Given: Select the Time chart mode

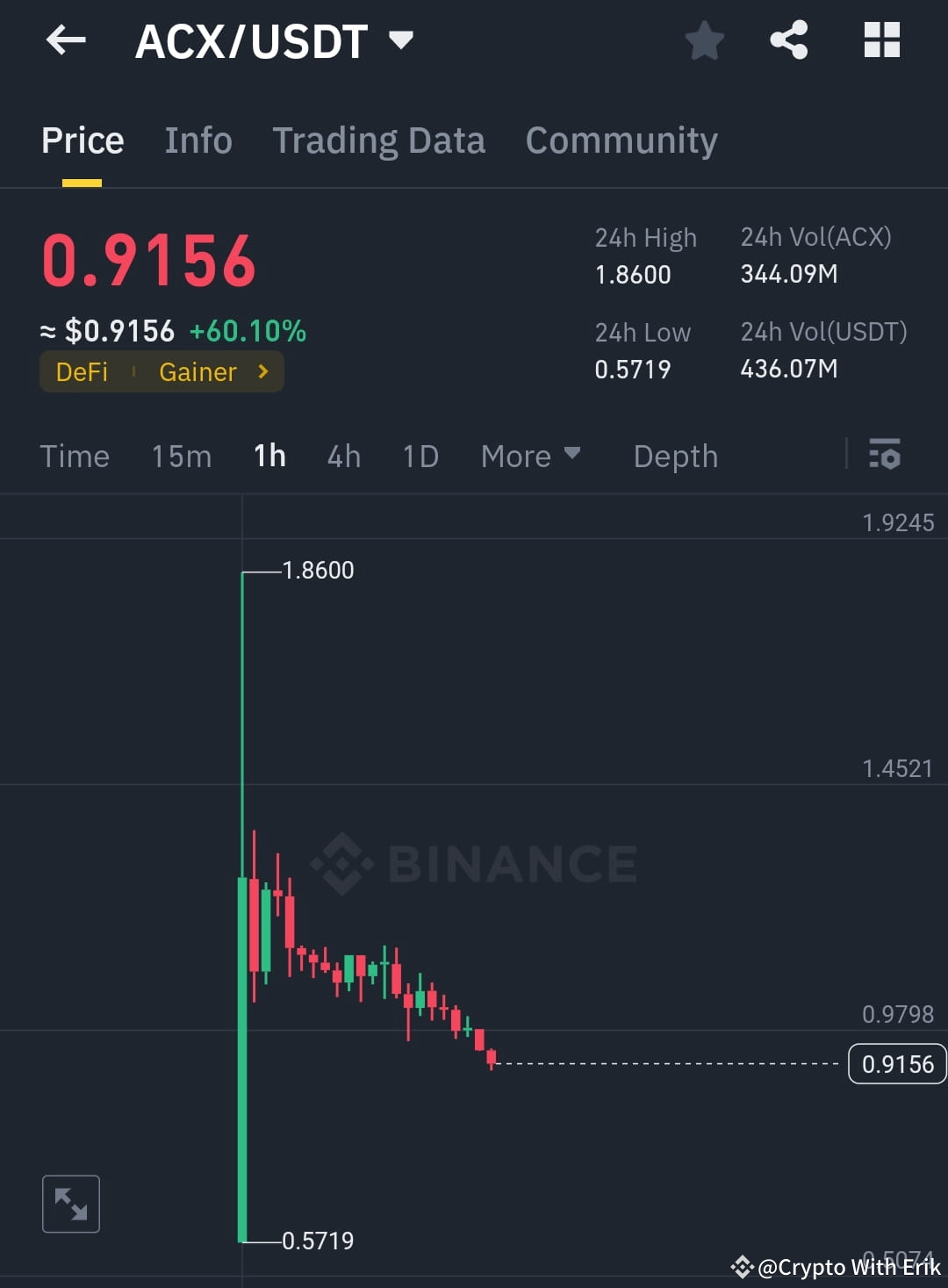Looking at the screenshot, I should (x=75, y=456).
